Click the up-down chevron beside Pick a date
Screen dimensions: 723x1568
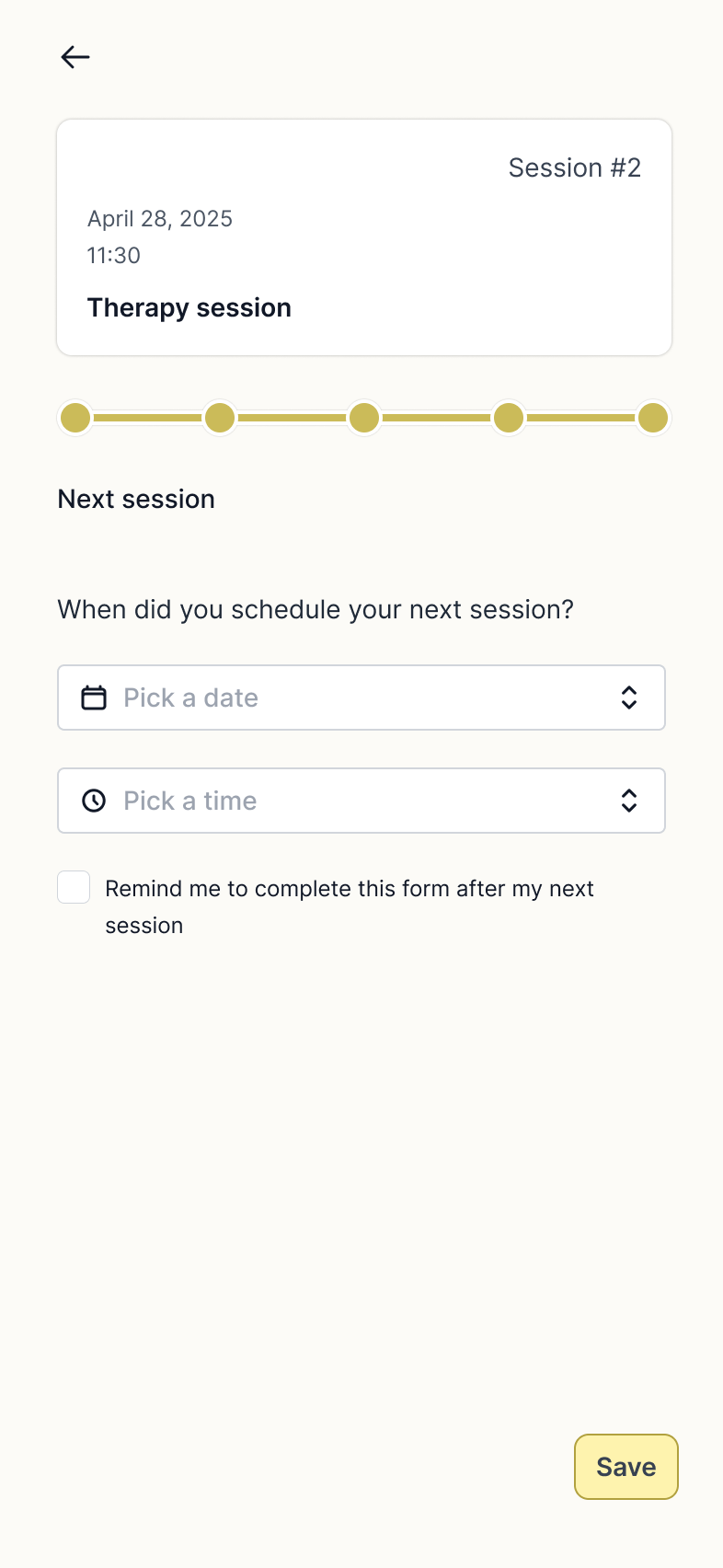[629, 698]
